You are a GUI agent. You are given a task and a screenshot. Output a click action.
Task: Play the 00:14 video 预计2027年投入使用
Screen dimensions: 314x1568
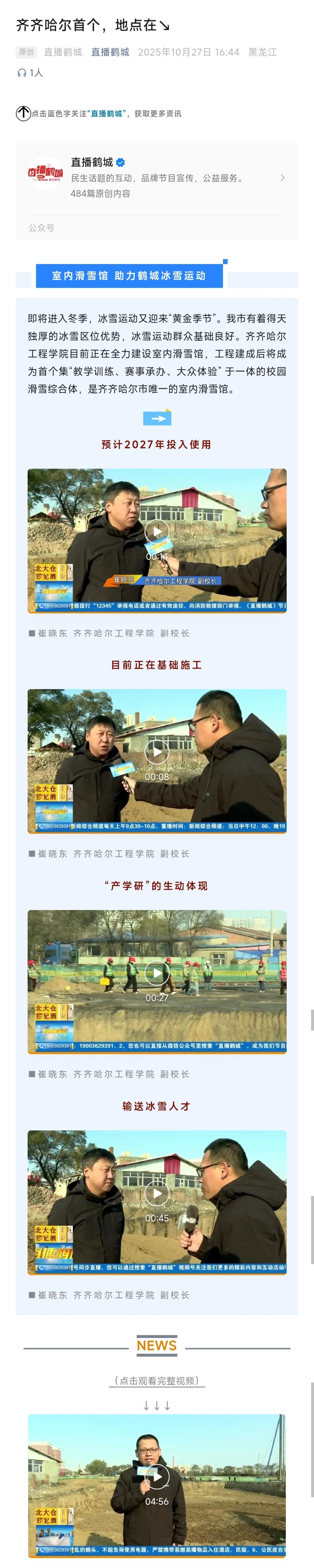click(157, 531)
